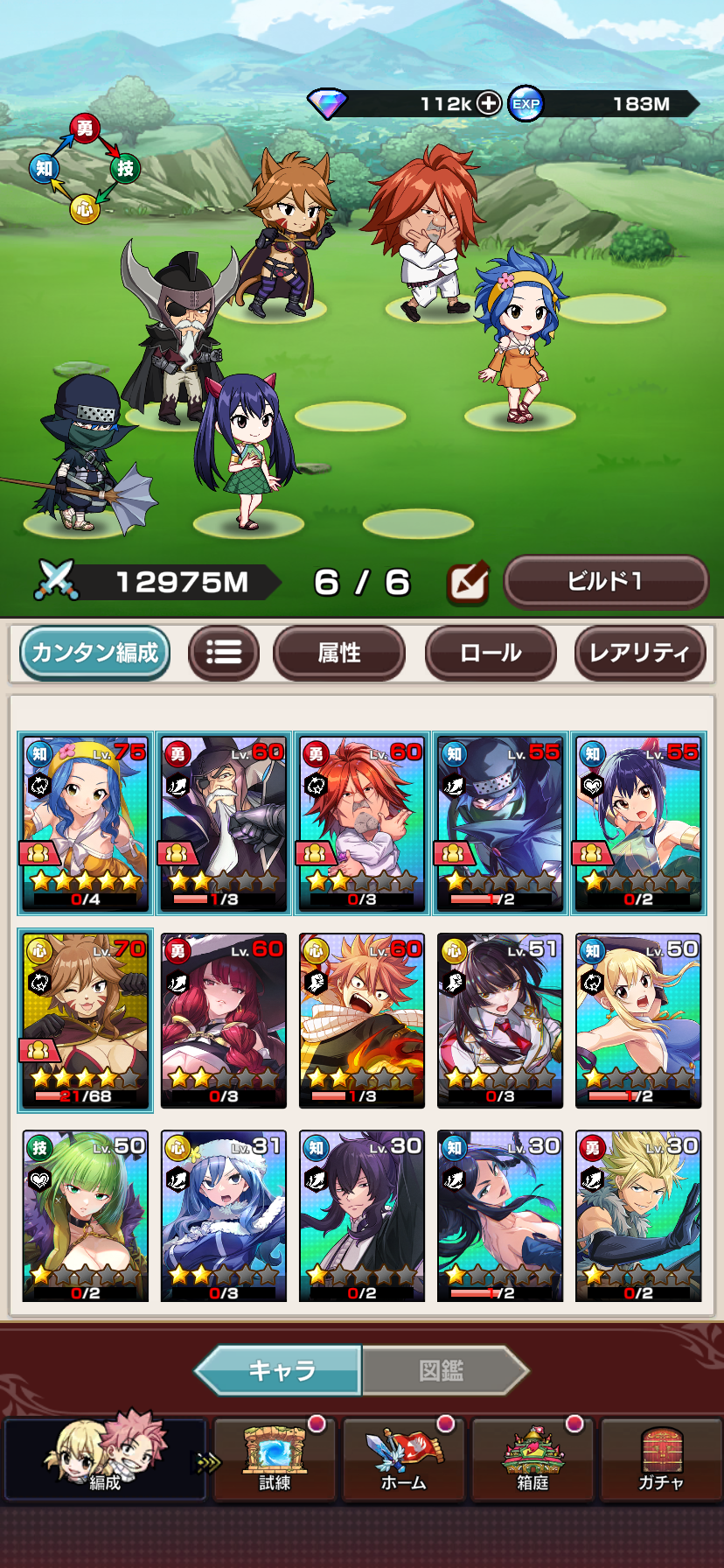Filter characters by レアリティ
724x1568 pixels.
pos(639,653)
